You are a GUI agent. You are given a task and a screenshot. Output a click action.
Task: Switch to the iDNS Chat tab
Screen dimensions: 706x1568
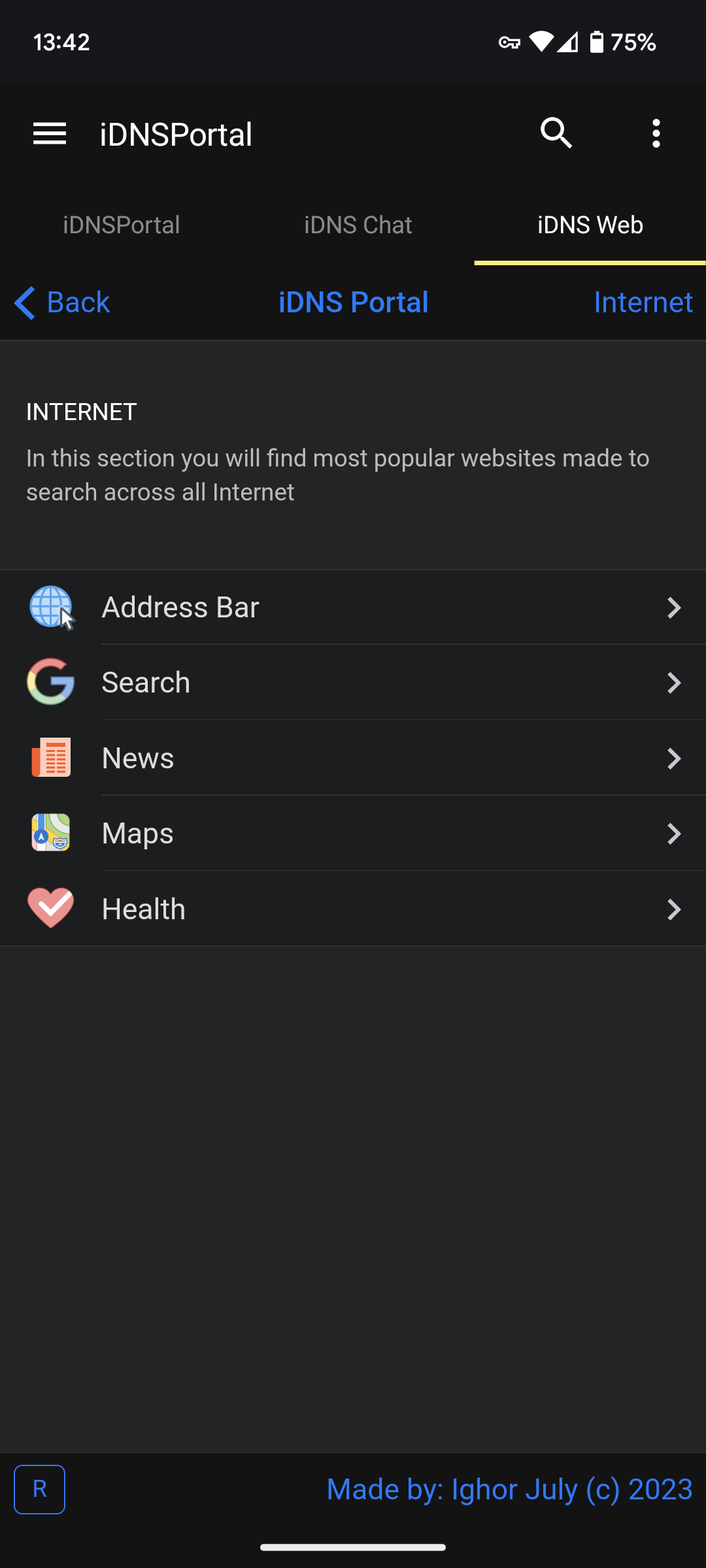pos(358,225)
